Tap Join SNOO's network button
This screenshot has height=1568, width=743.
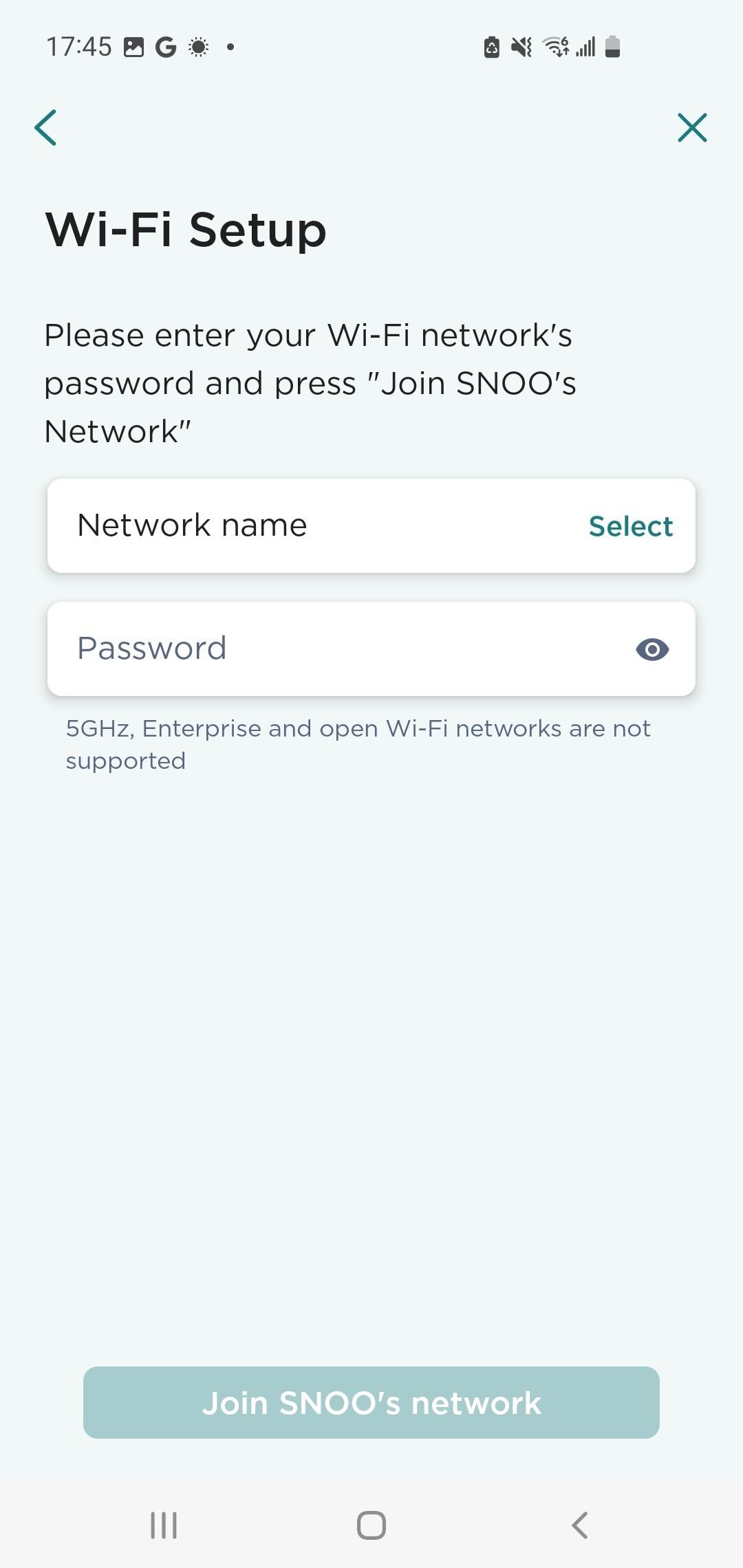371,1402
